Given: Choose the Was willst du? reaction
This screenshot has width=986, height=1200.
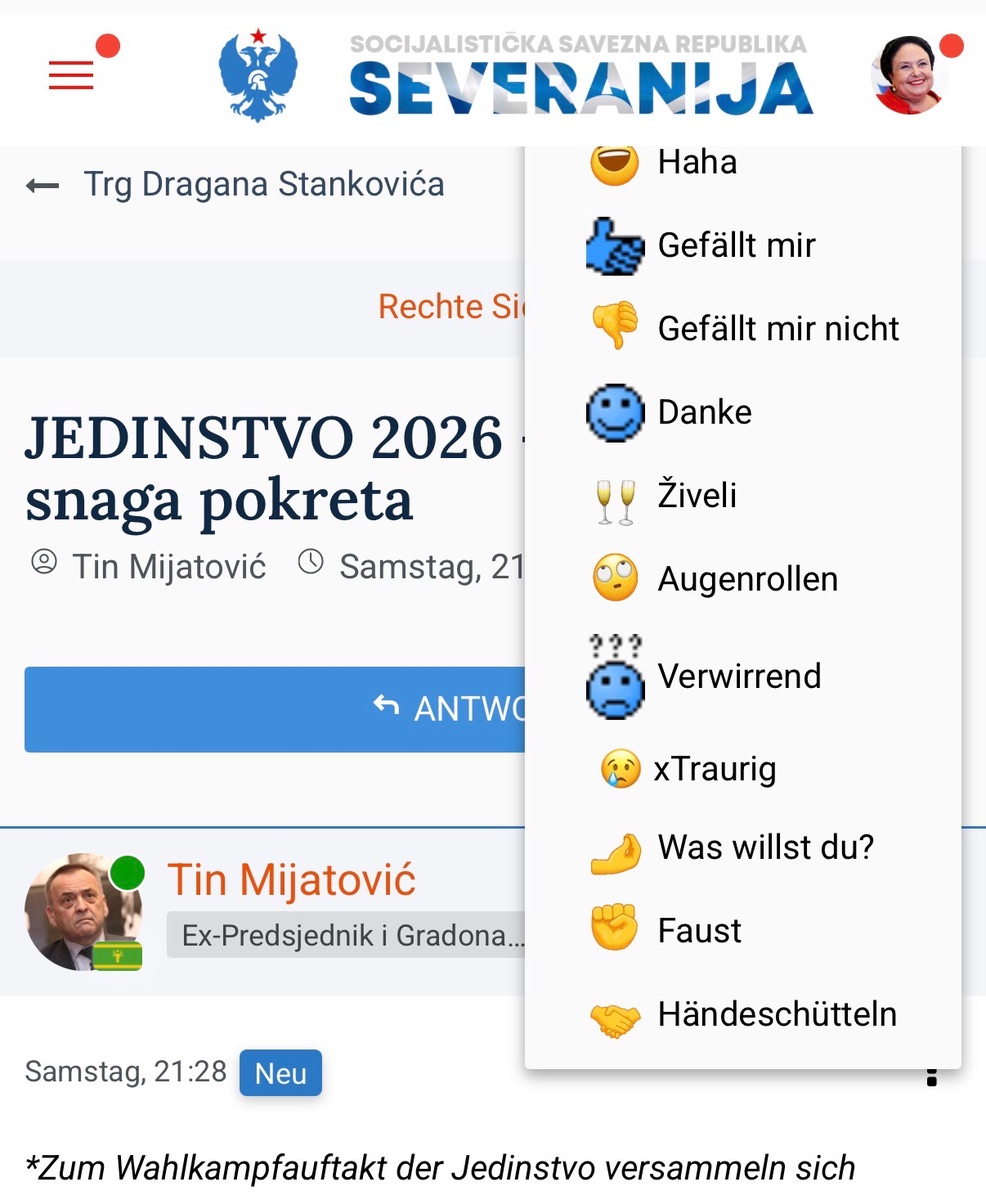Looking at the screenshot, I should click(x=765, y=848).
